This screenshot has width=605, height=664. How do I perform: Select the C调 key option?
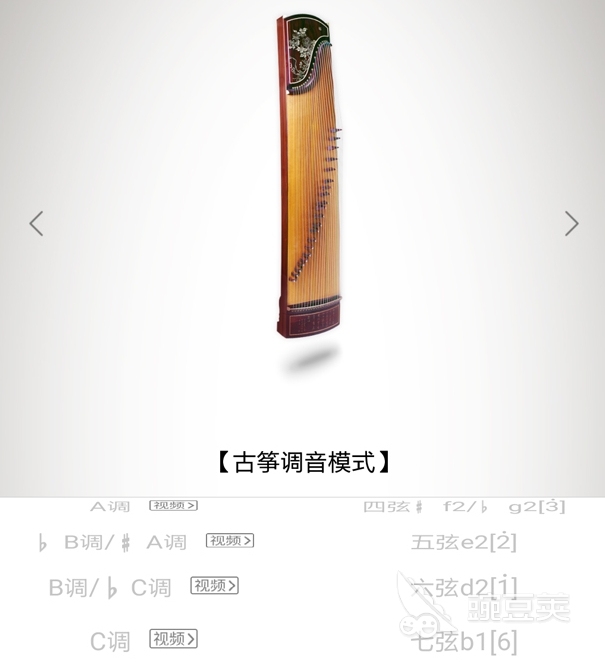[110, 641]
